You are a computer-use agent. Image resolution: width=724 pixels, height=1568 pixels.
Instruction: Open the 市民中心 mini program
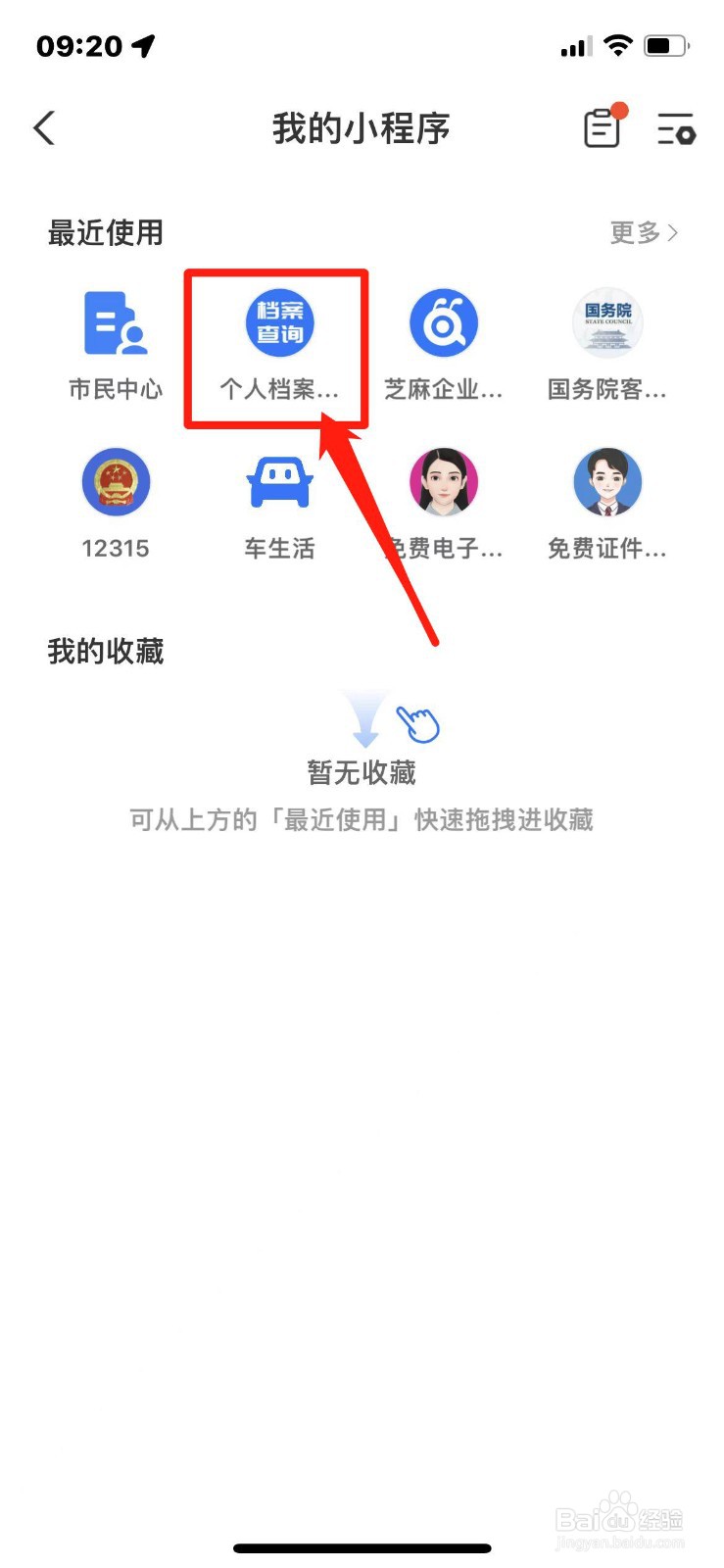pyautogui.click(x=115, y=328)
